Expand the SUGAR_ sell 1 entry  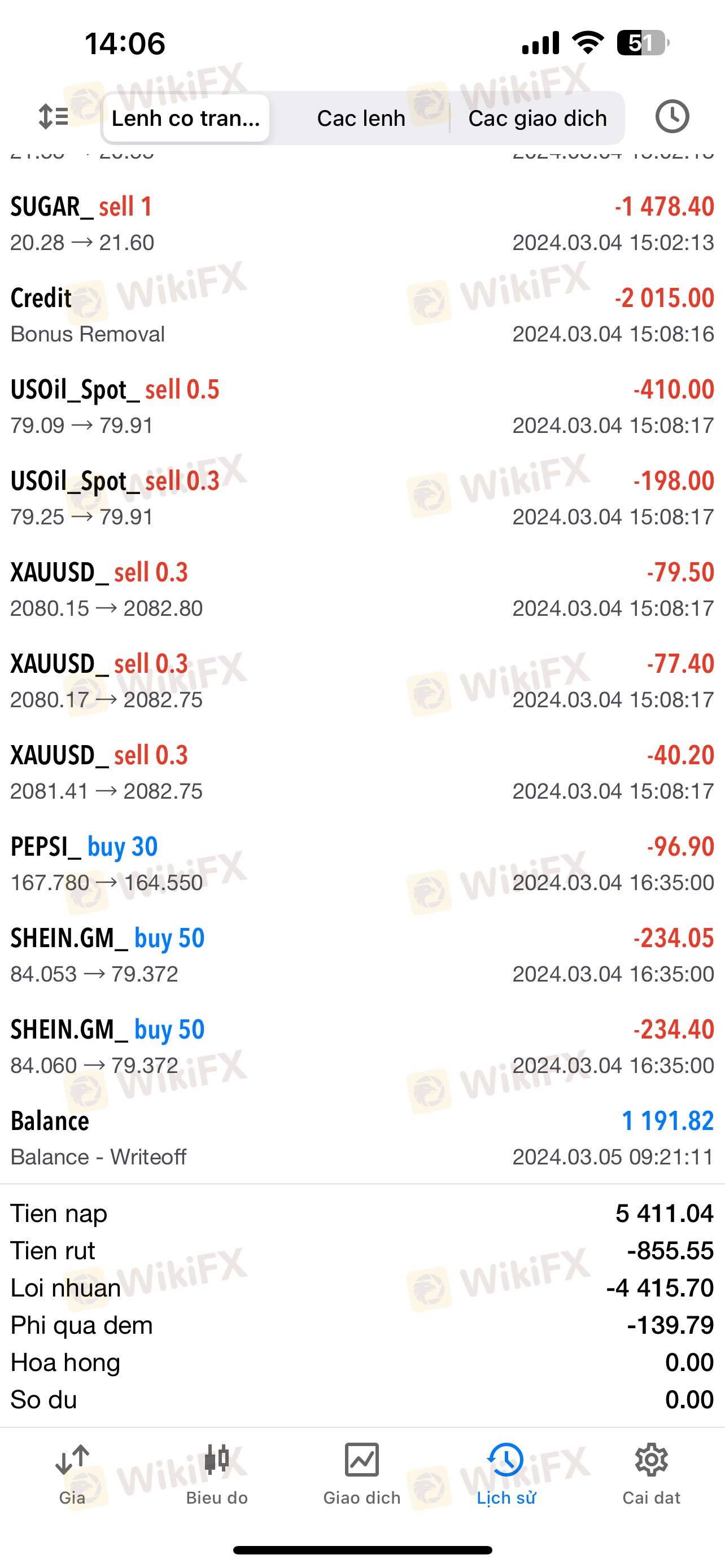362,224
